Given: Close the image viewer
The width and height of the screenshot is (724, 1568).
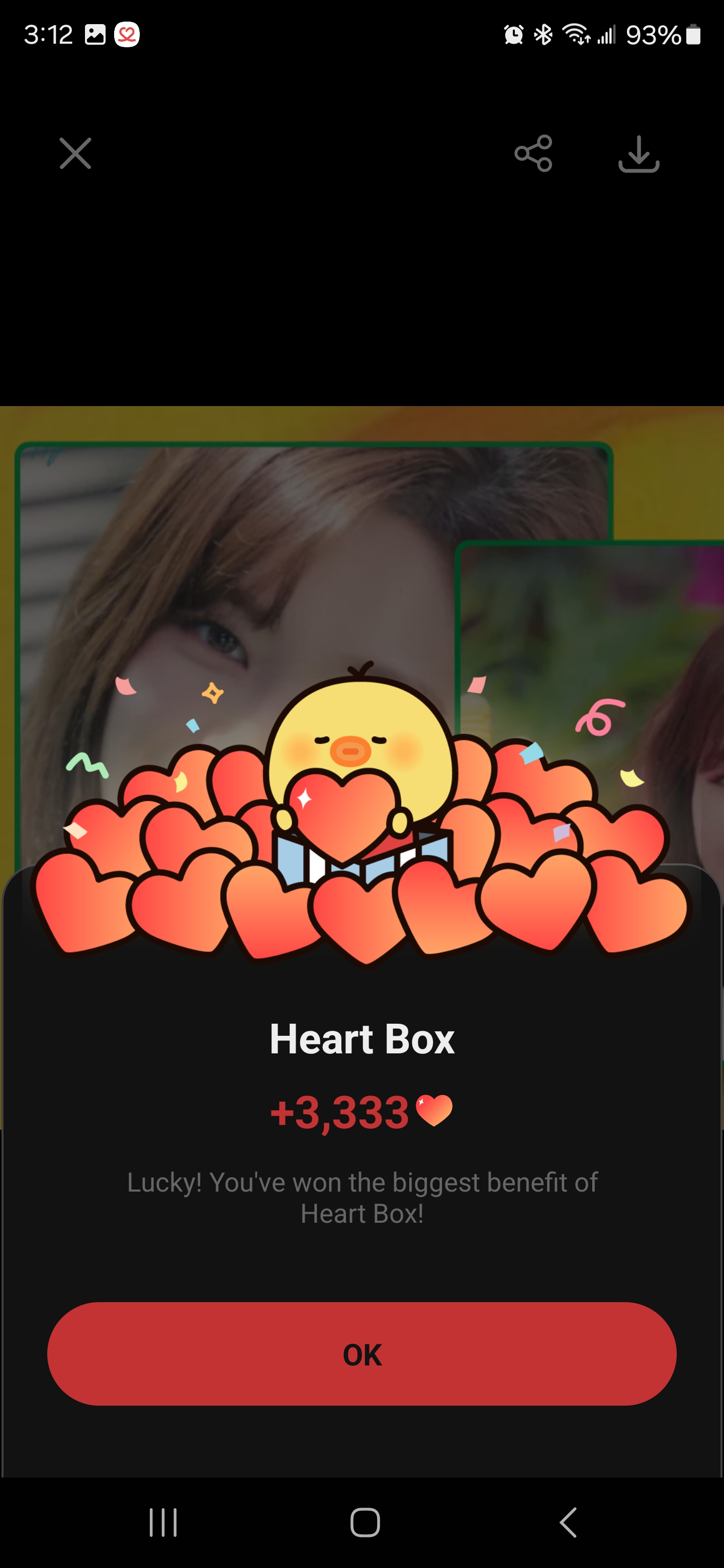Looking at the screenshot, I should [x=75, y=153].
